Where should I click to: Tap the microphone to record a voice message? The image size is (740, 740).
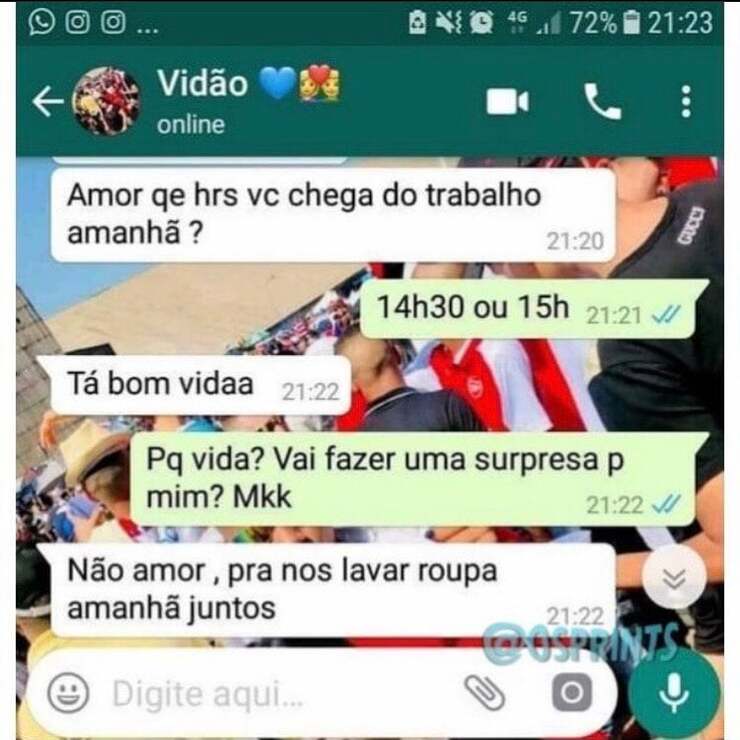[675, 692]
